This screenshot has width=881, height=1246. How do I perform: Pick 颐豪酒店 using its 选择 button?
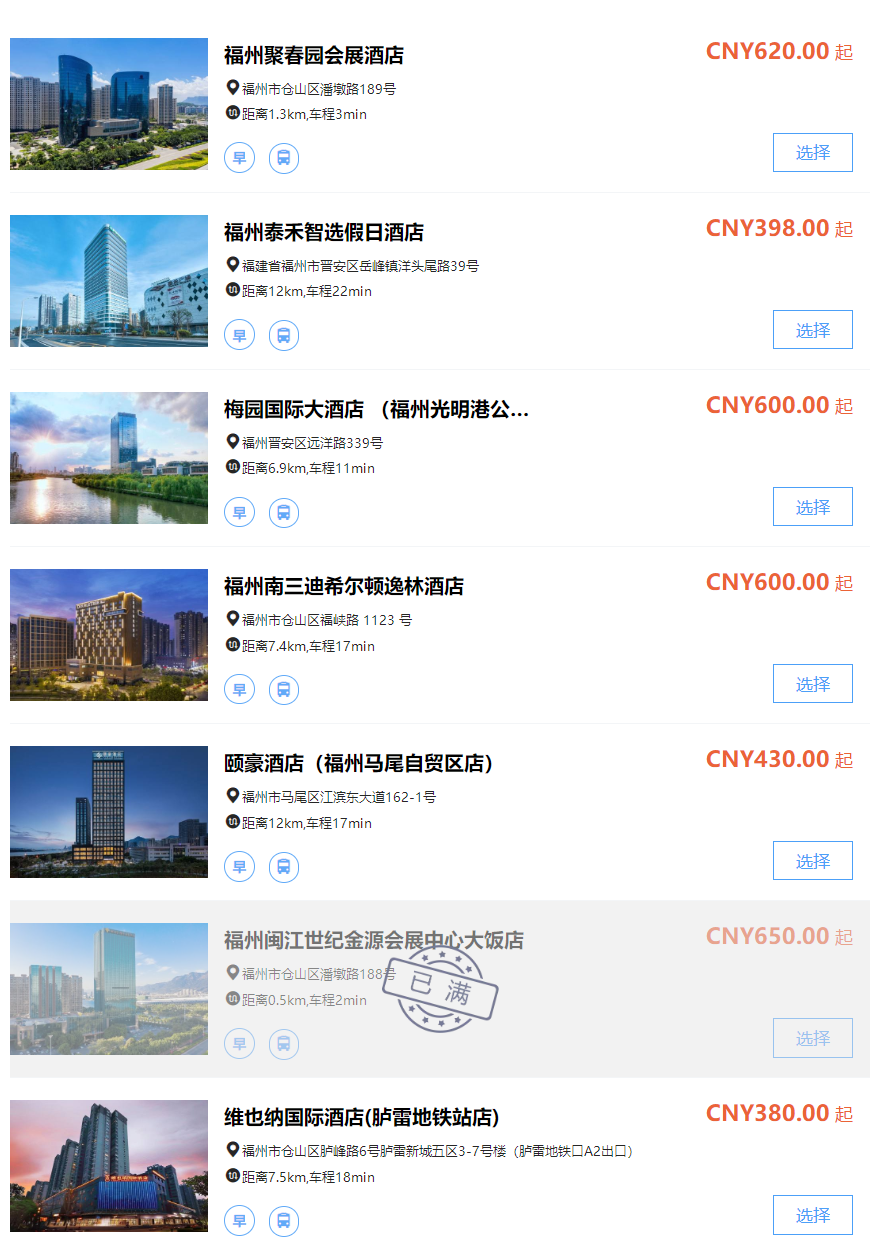click(x=812, y=861)
